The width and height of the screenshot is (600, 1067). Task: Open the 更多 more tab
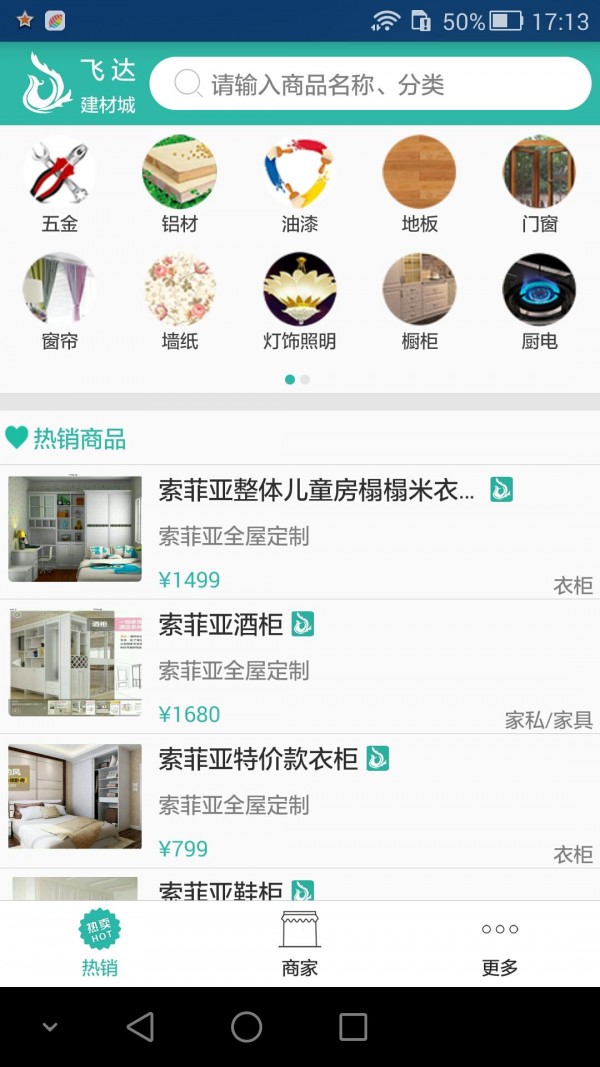(x=500, y=943)
